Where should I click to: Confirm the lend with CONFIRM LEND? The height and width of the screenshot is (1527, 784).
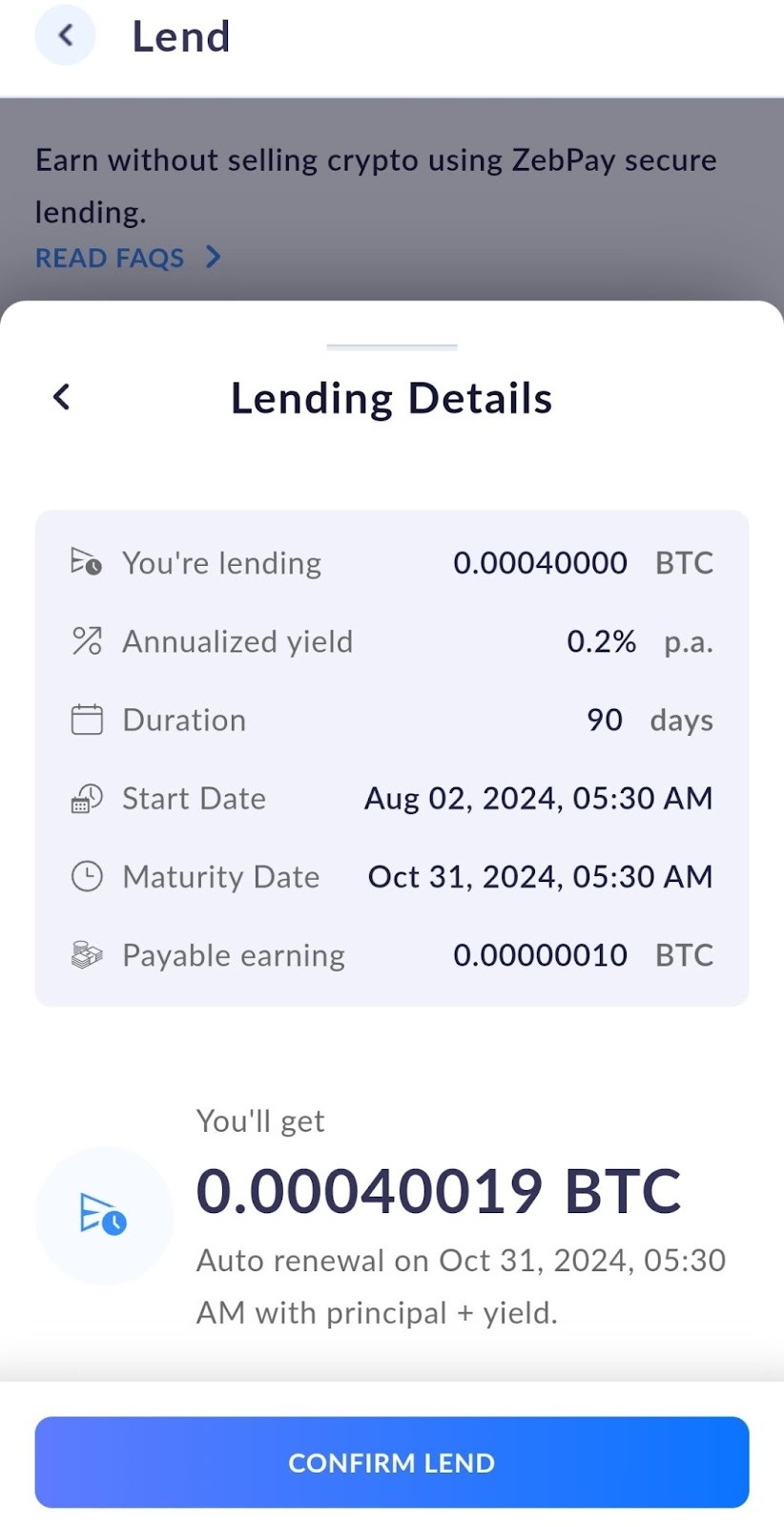point(392,1462)
